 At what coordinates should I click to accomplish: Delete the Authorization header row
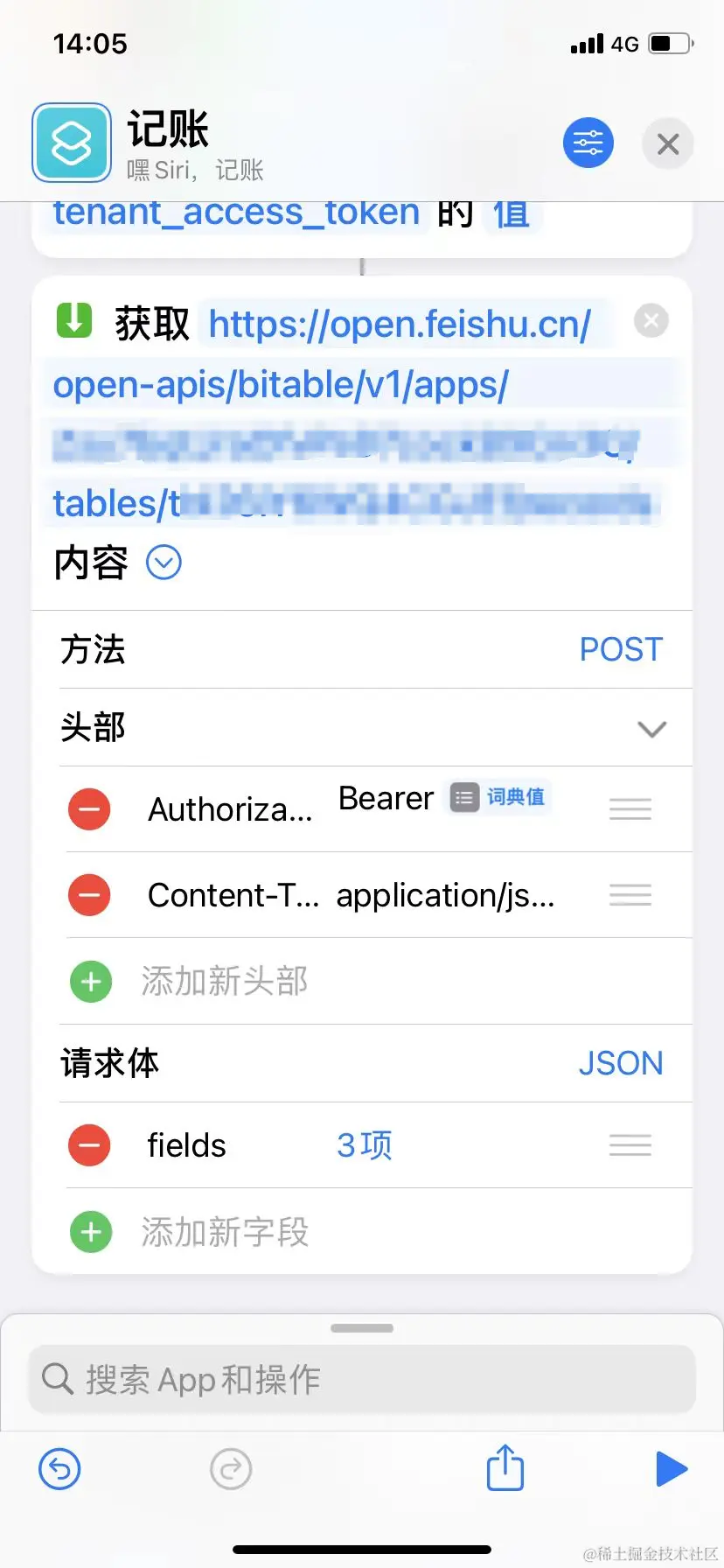(x=89, y=809)
